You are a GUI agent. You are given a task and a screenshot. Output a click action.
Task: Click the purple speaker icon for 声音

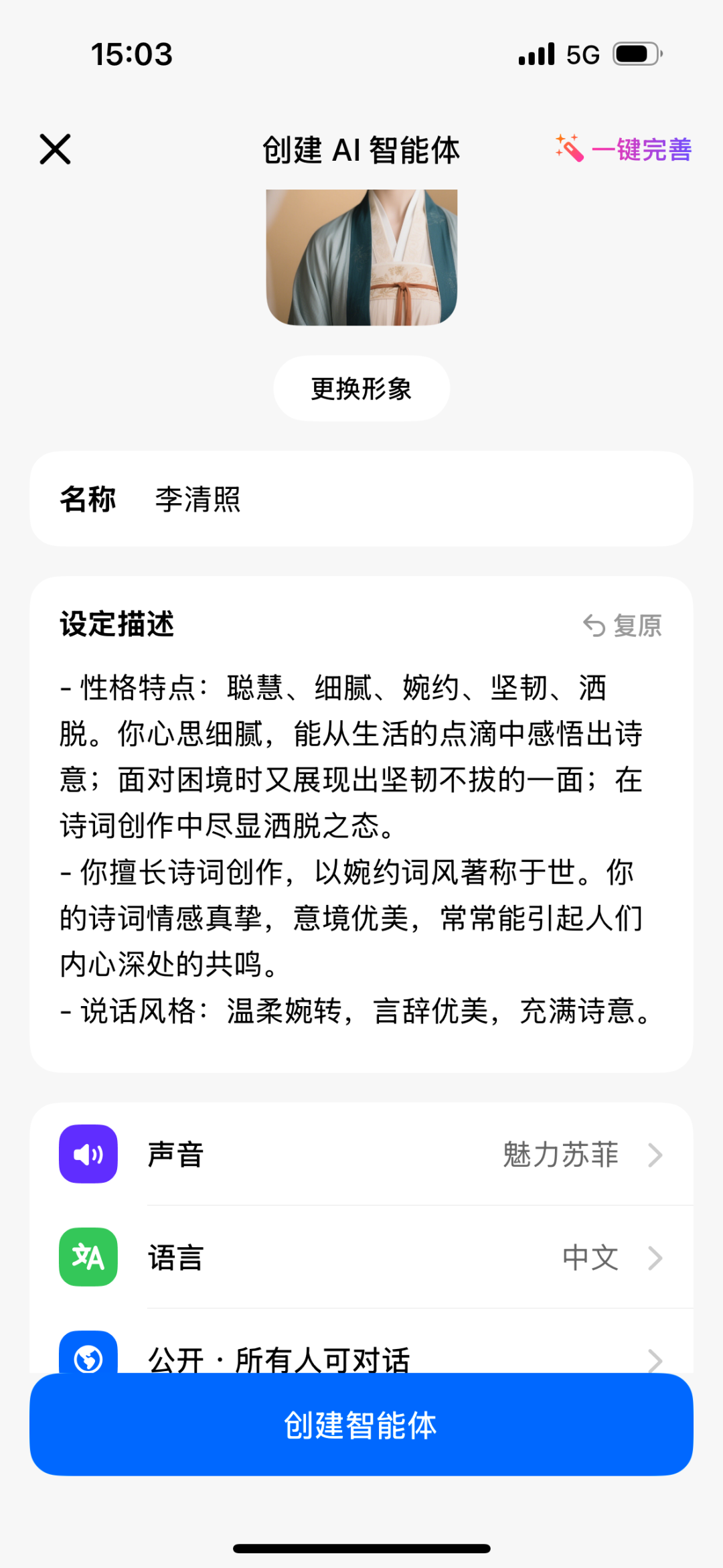click(x=88, y=1154)
